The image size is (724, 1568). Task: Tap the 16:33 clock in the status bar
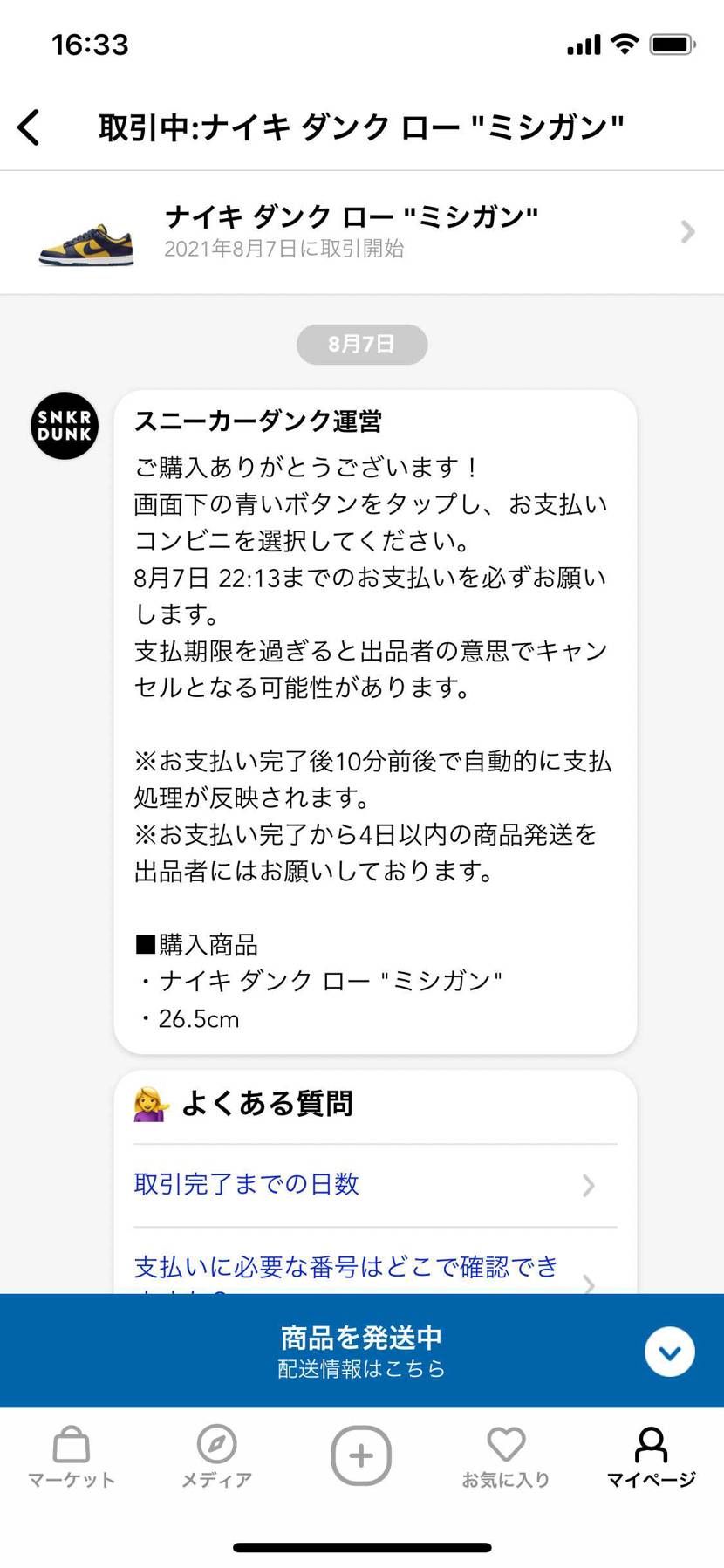click(x=90, y=44)
